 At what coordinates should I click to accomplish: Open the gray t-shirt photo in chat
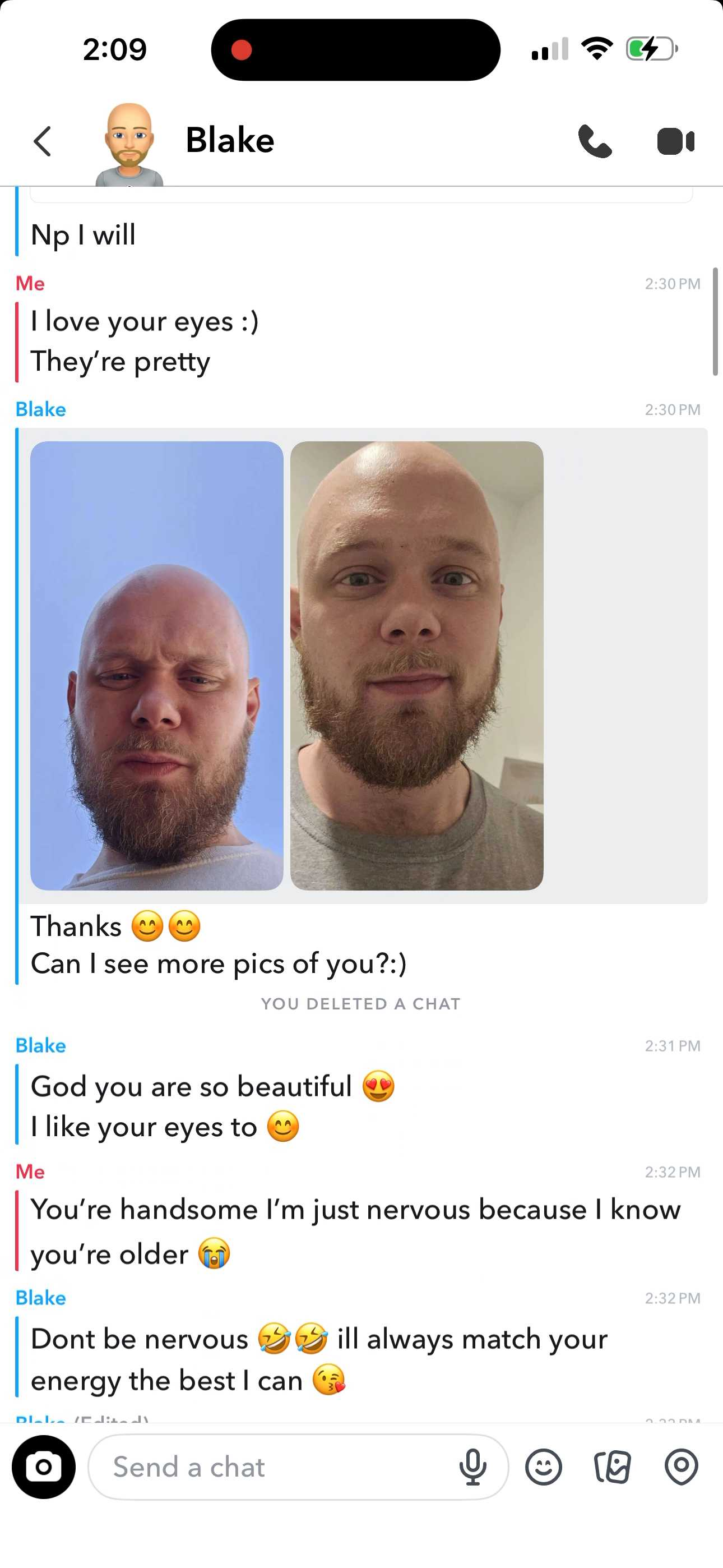pos(417,665)
